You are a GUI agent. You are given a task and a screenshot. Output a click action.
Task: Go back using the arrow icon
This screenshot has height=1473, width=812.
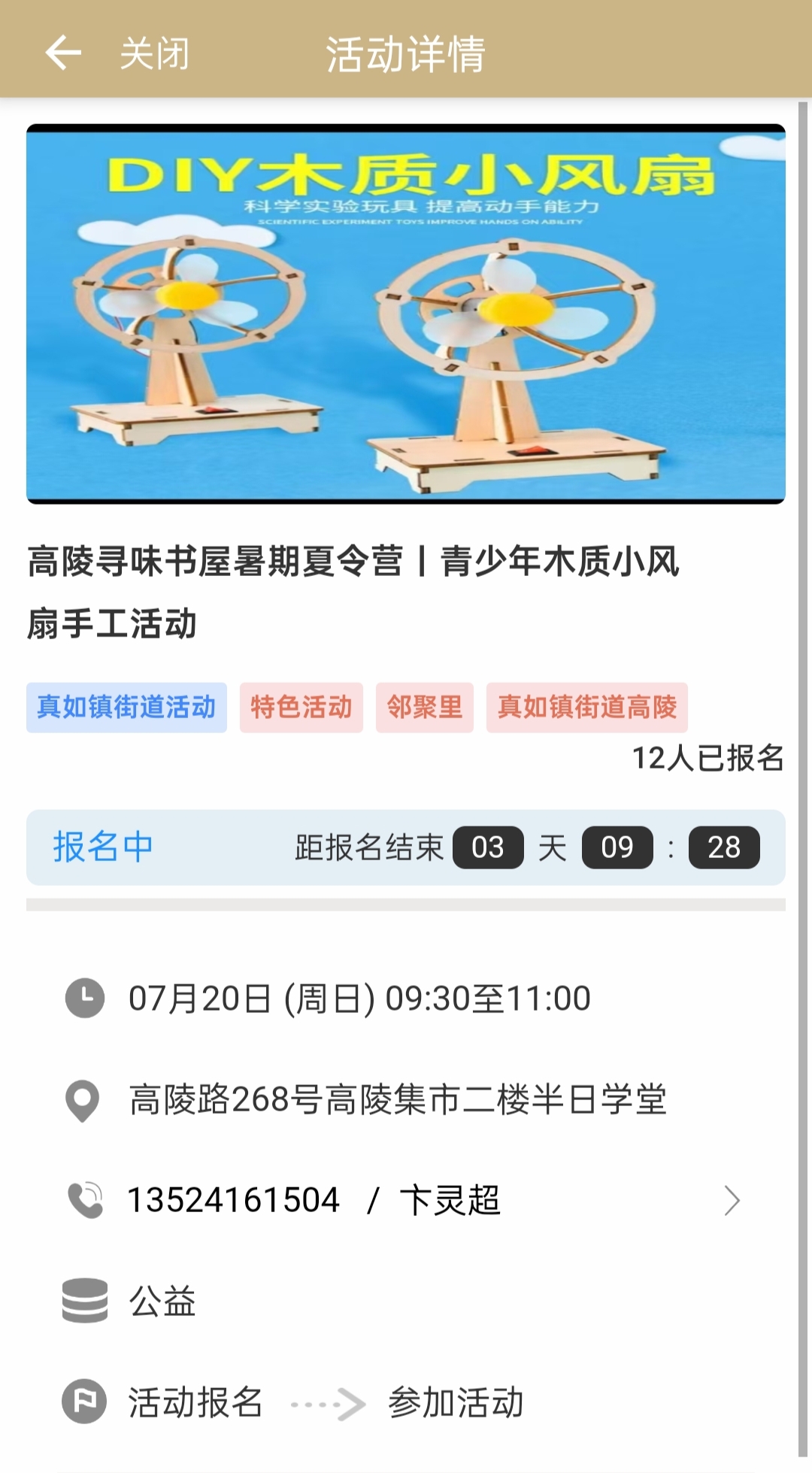(x=63, y=53)
